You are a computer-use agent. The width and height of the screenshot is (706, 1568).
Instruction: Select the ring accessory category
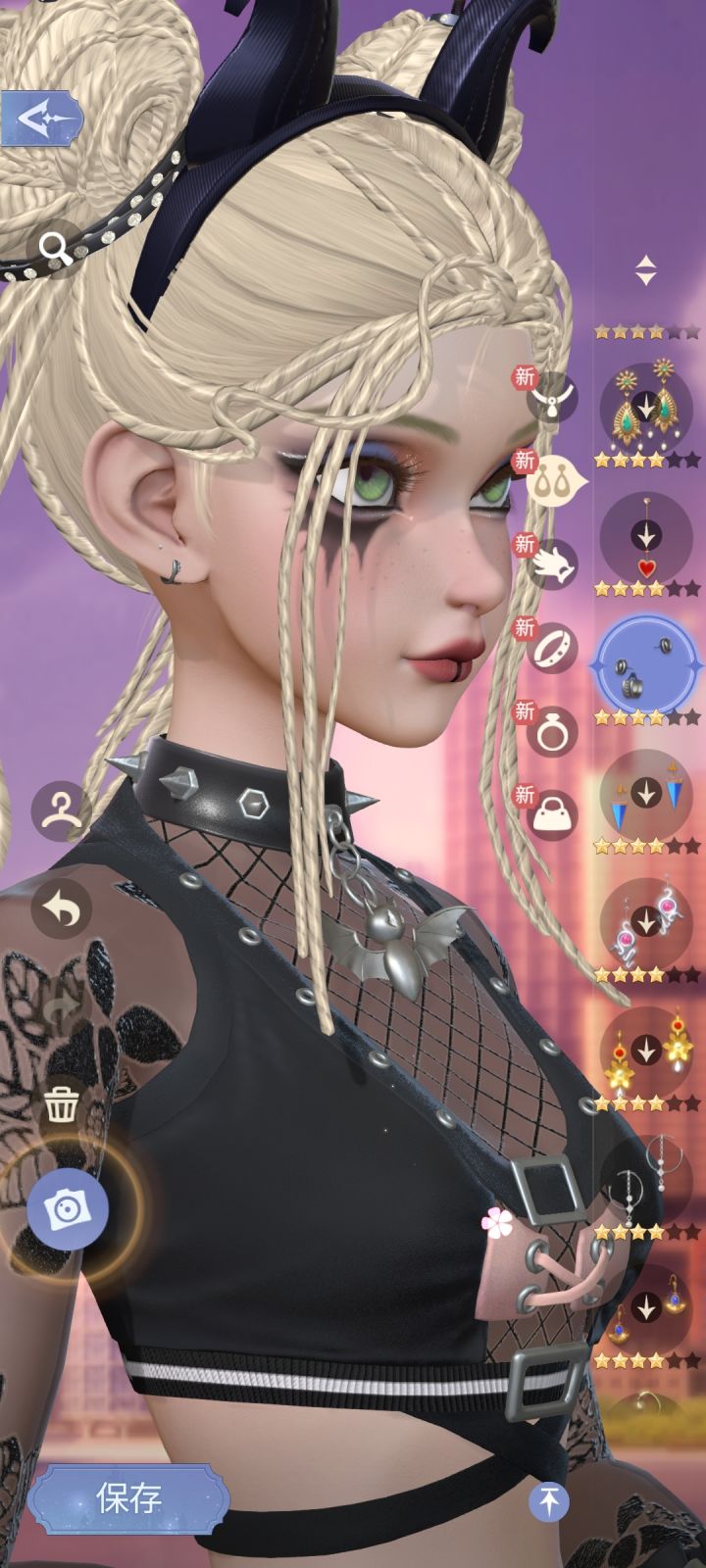[x=554, y=730]
